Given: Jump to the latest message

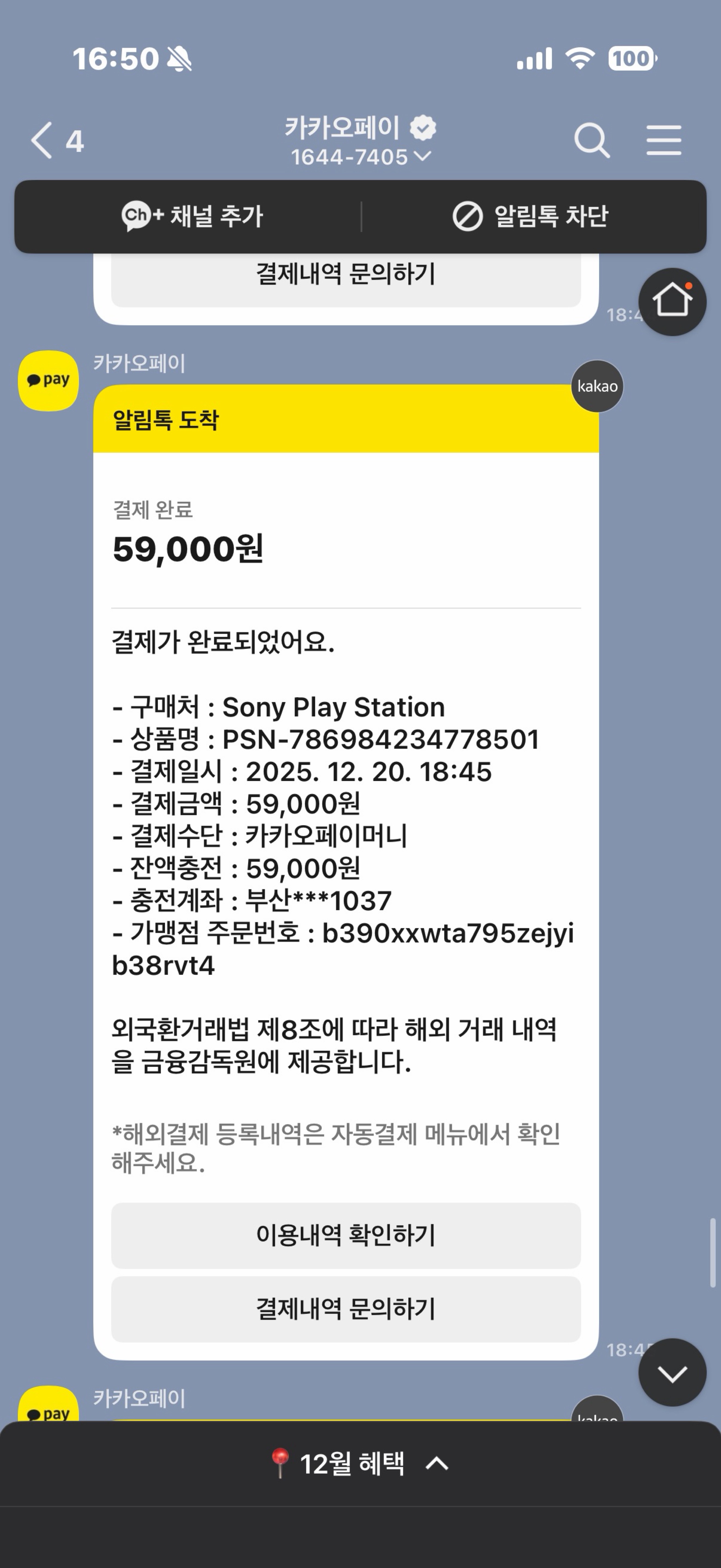Looking at the screenshot, I should click(x=672, y=1373).
